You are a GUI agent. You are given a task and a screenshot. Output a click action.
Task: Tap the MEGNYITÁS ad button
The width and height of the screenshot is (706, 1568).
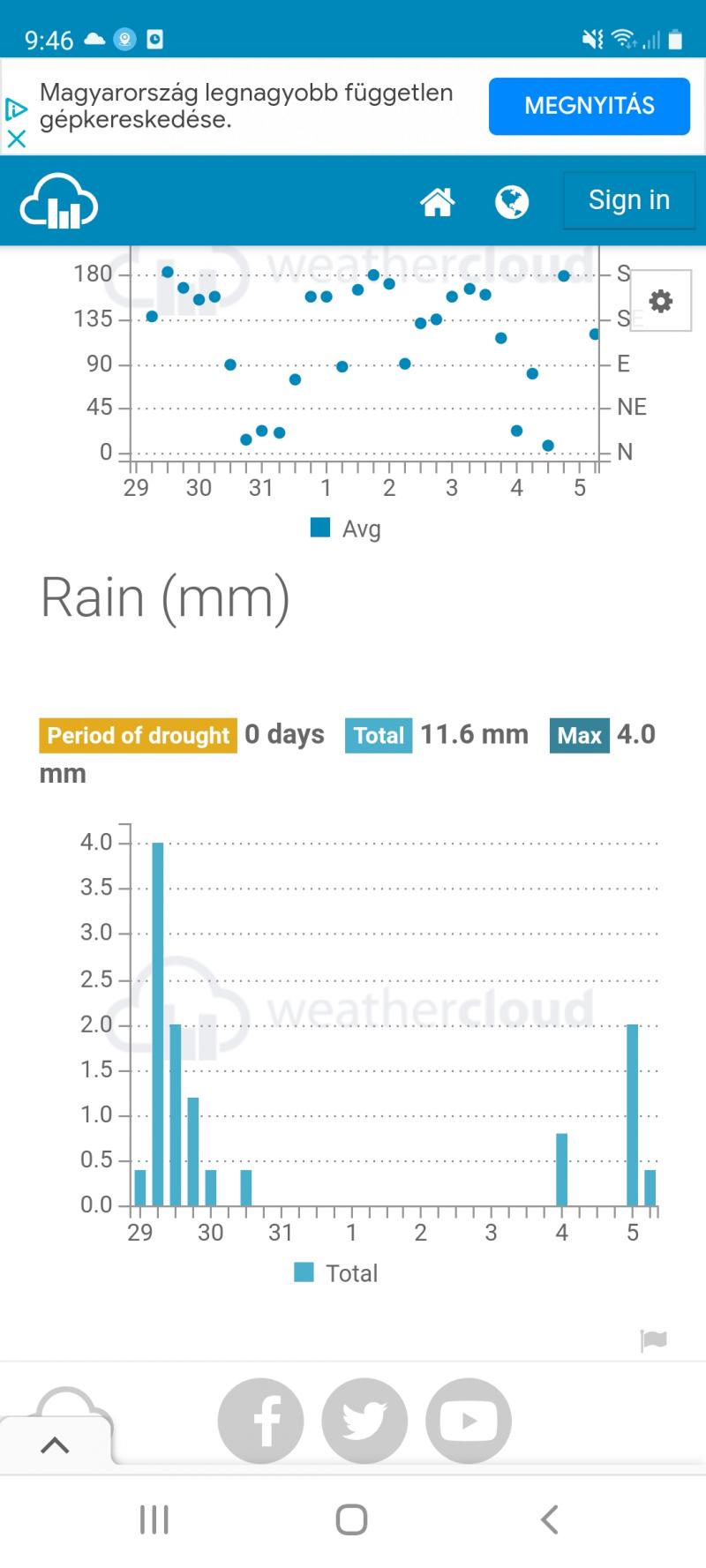coord(590,106)
